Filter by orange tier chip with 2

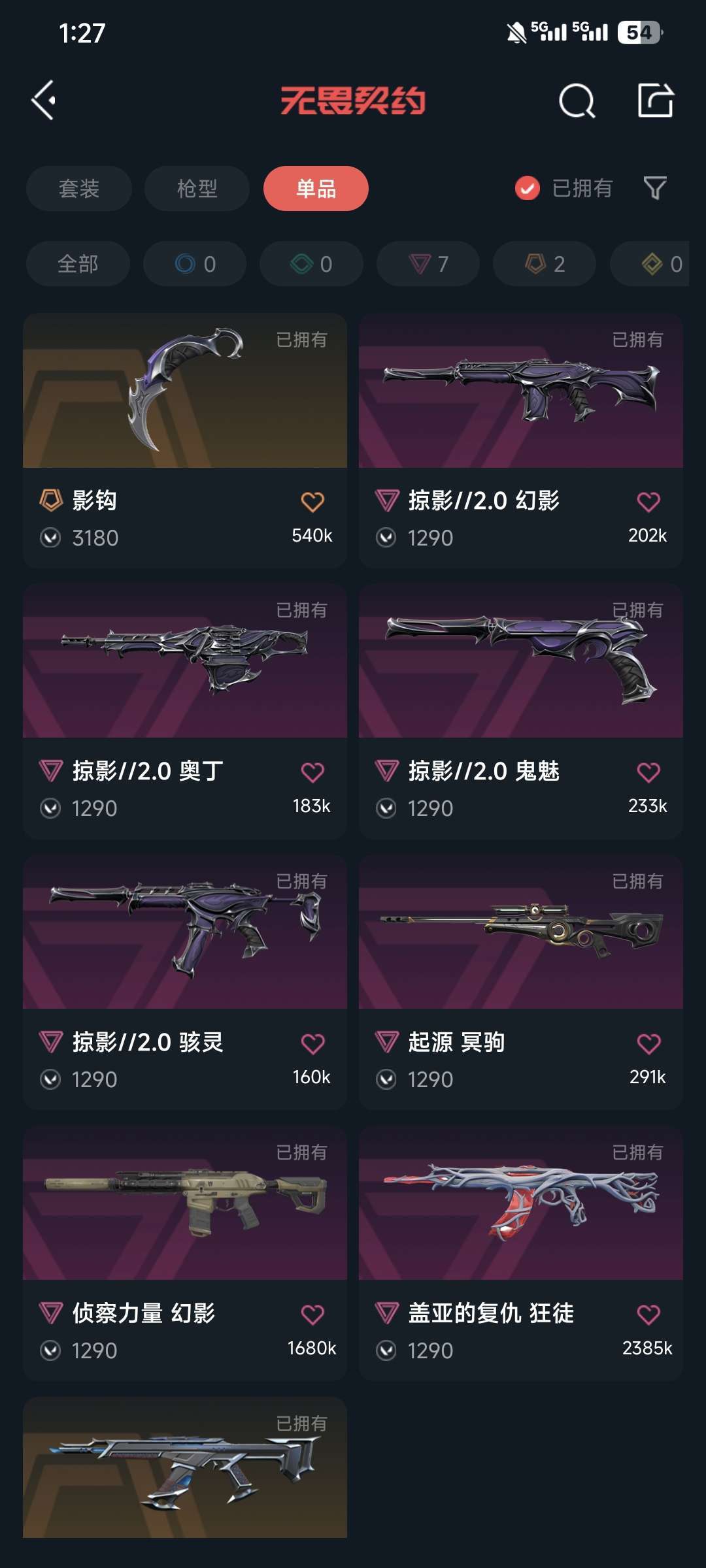(545, 264)
